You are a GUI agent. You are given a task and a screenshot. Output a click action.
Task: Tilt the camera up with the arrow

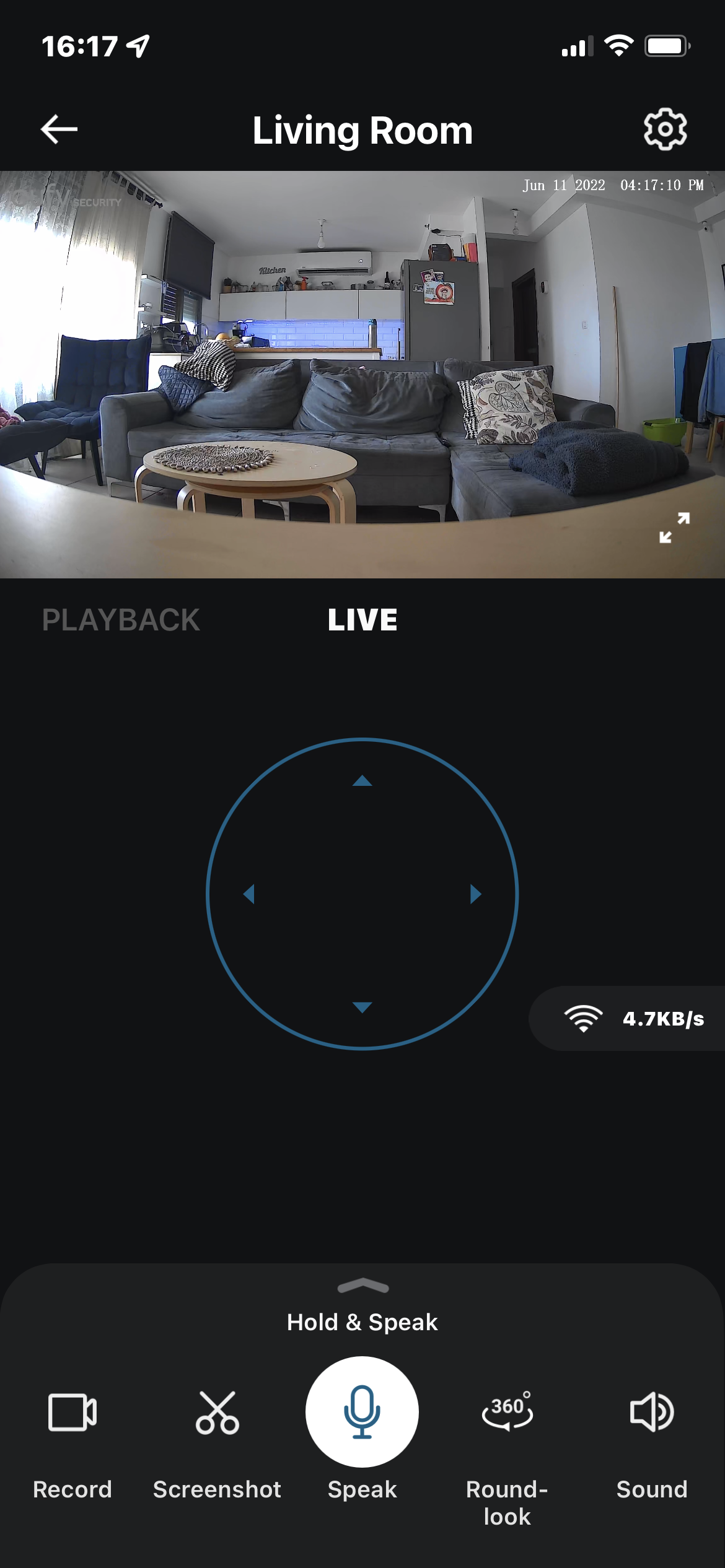362,781
